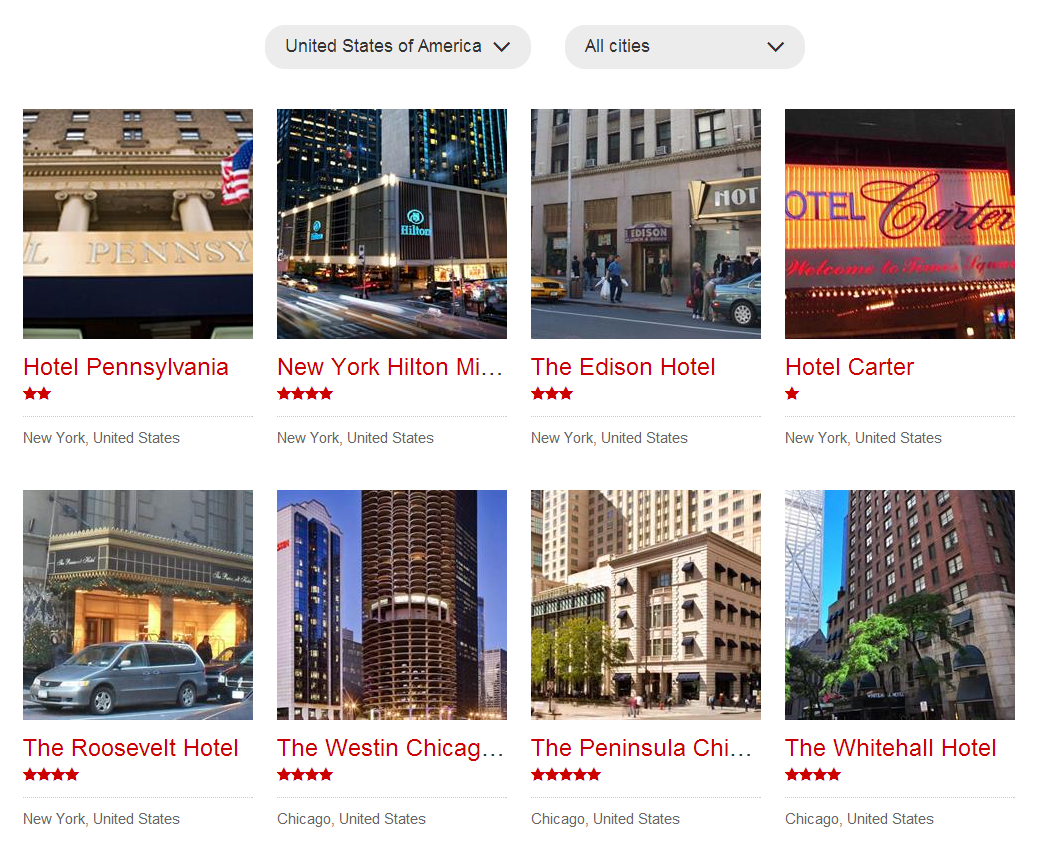Screen dimensions: 1049x857
Task: Open The Westin Chicago hotel title
Action: tap(390, 748)
